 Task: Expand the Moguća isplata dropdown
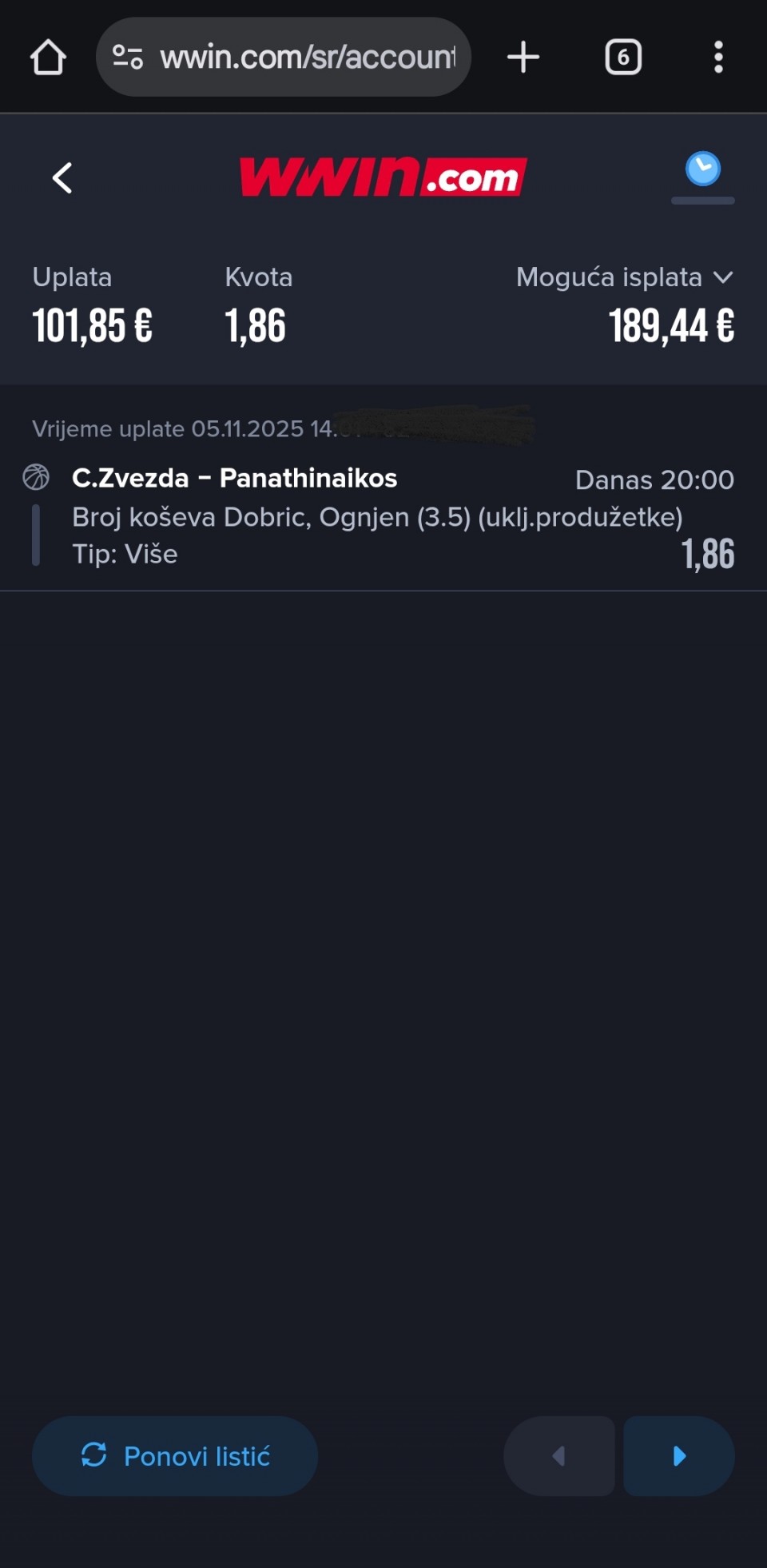[723, 277]
